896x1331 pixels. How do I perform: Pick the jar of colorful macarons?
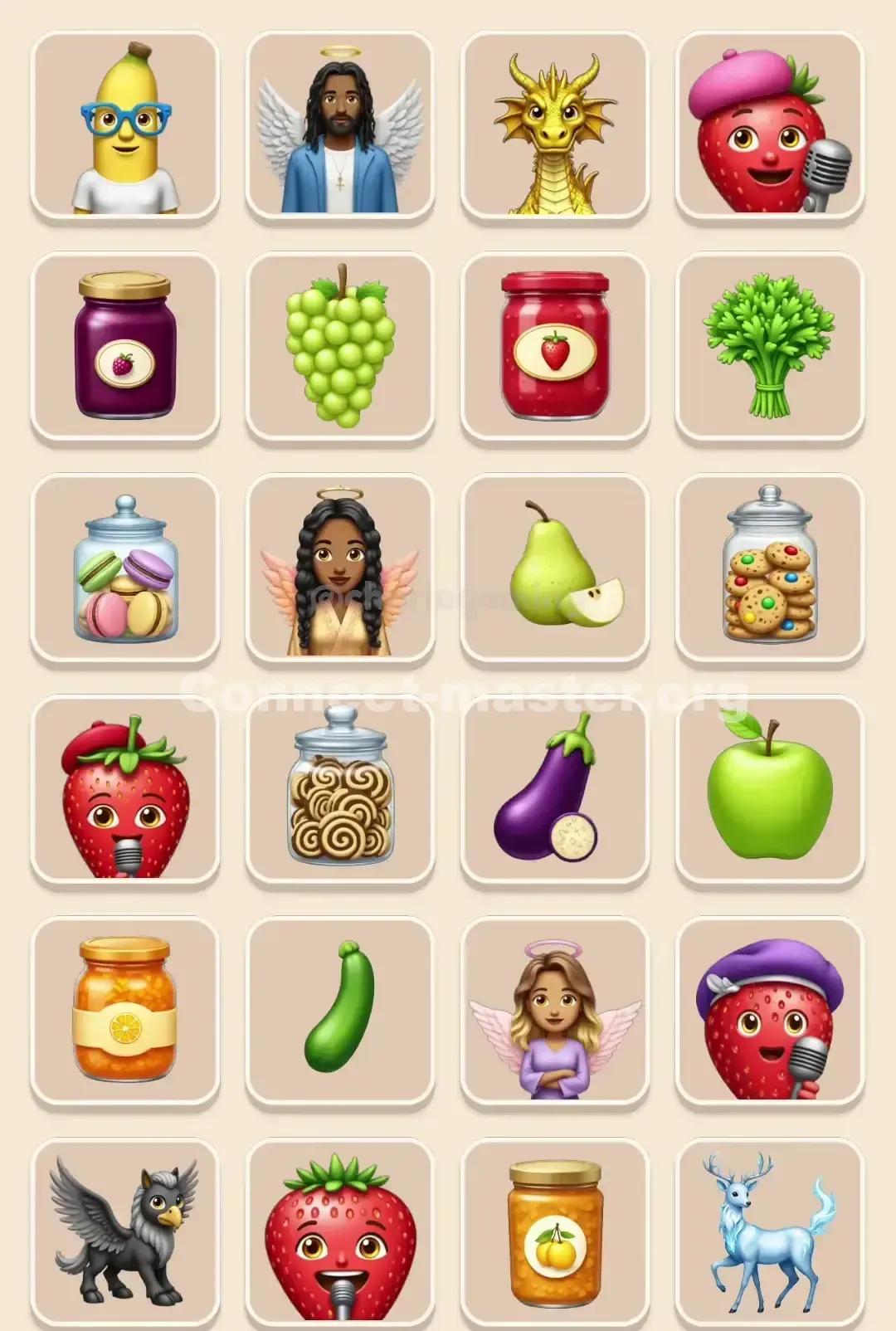coord(124,568)
